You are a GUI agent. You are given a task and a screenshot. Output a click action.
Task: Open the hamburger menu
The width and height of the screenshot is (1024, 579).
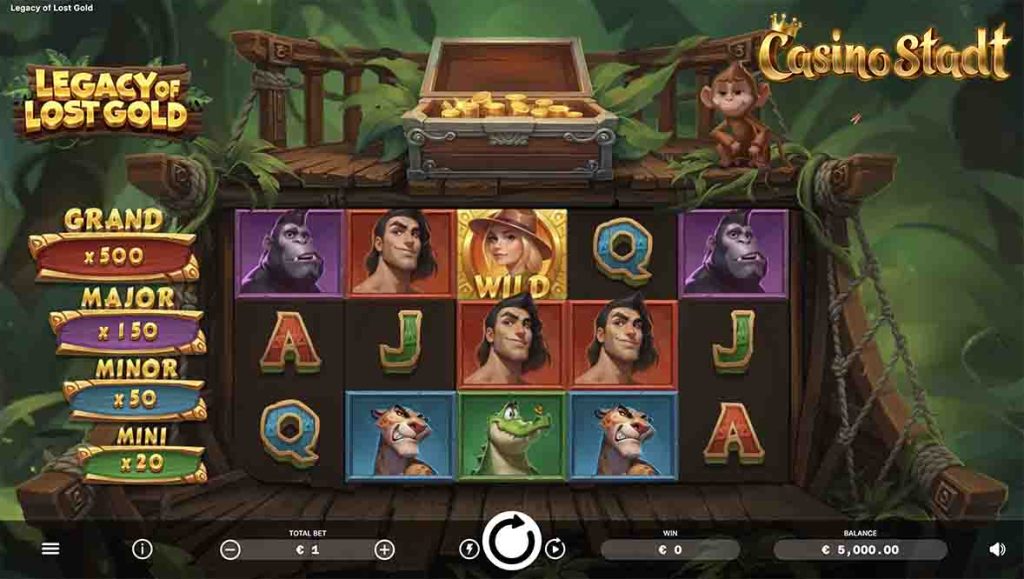(x=51, y=549)
